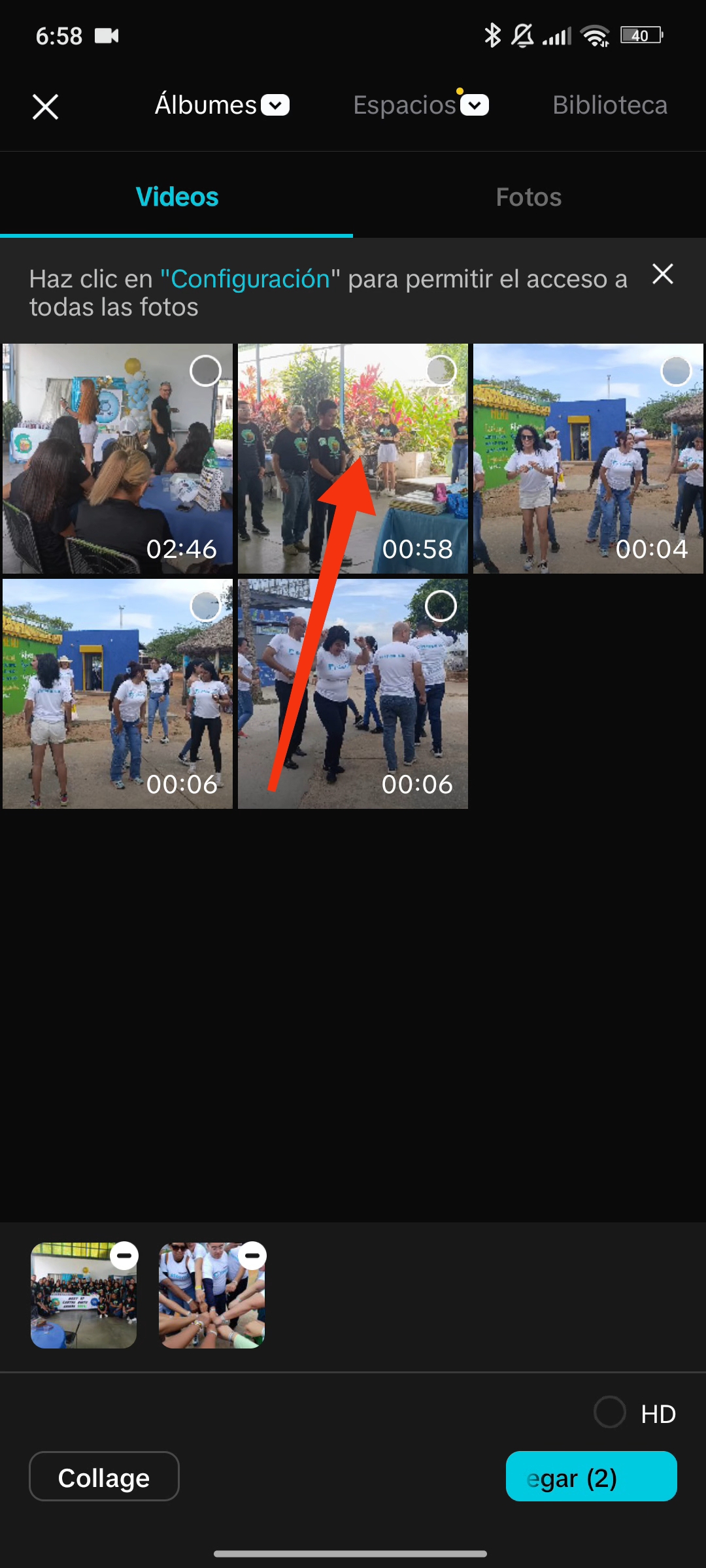Switch to the Biblioteca tab
Screen dimensions: 706x1568
[x=609, y=105]
